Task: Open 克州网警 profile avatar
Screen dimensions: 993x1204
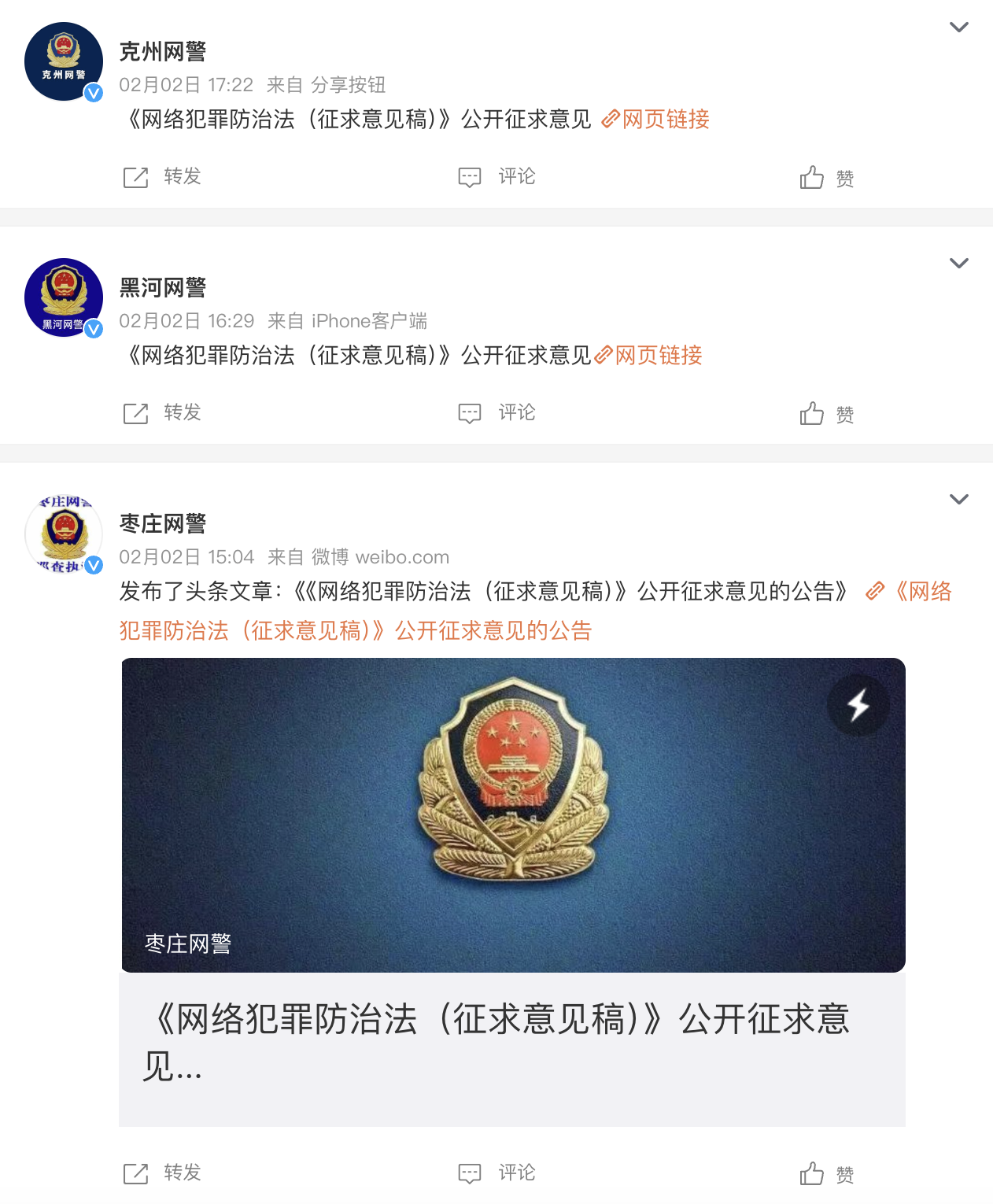Action: coord(64,62)
